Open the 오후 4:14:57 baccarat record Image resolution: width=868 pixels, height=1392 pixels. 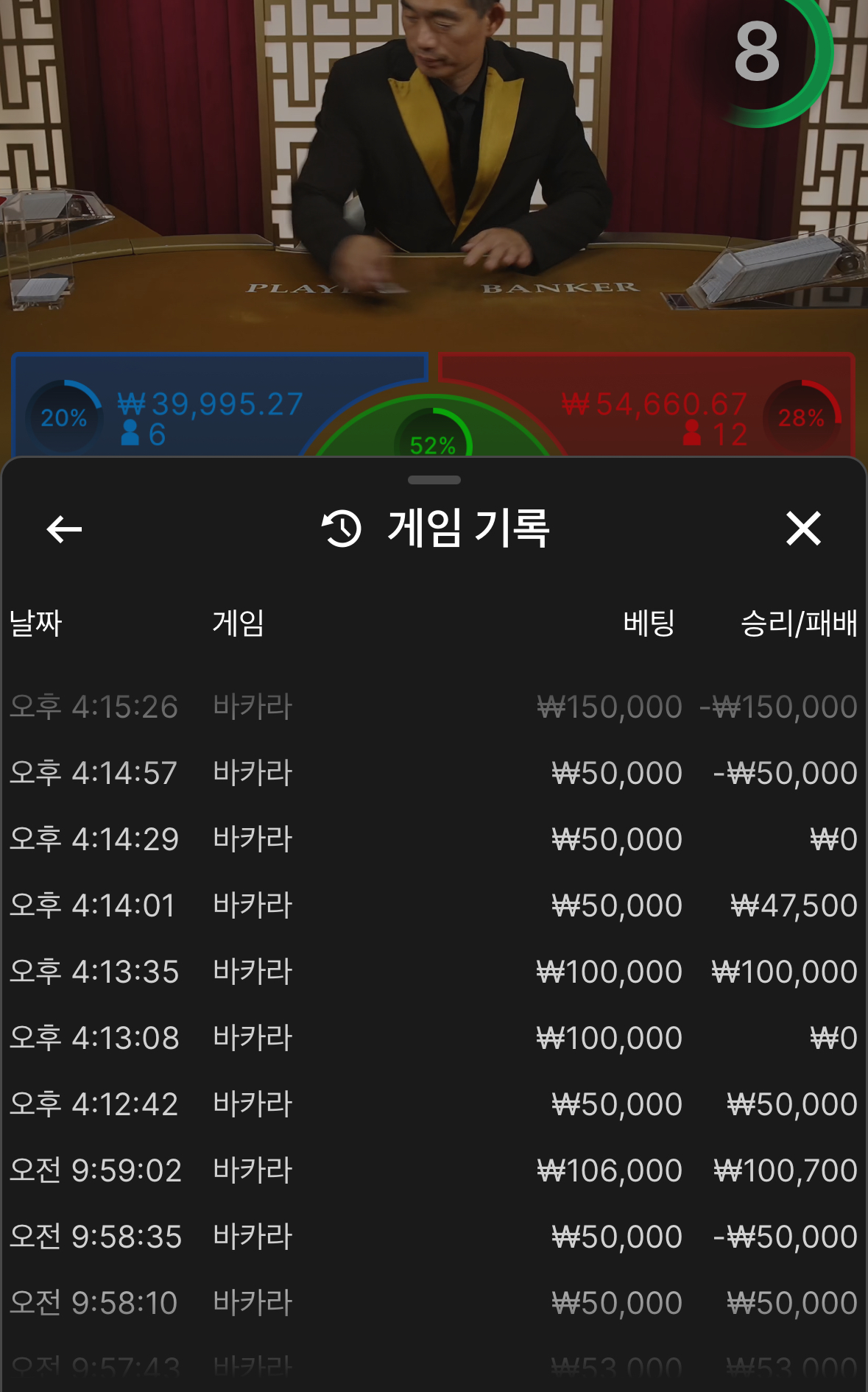434,773
